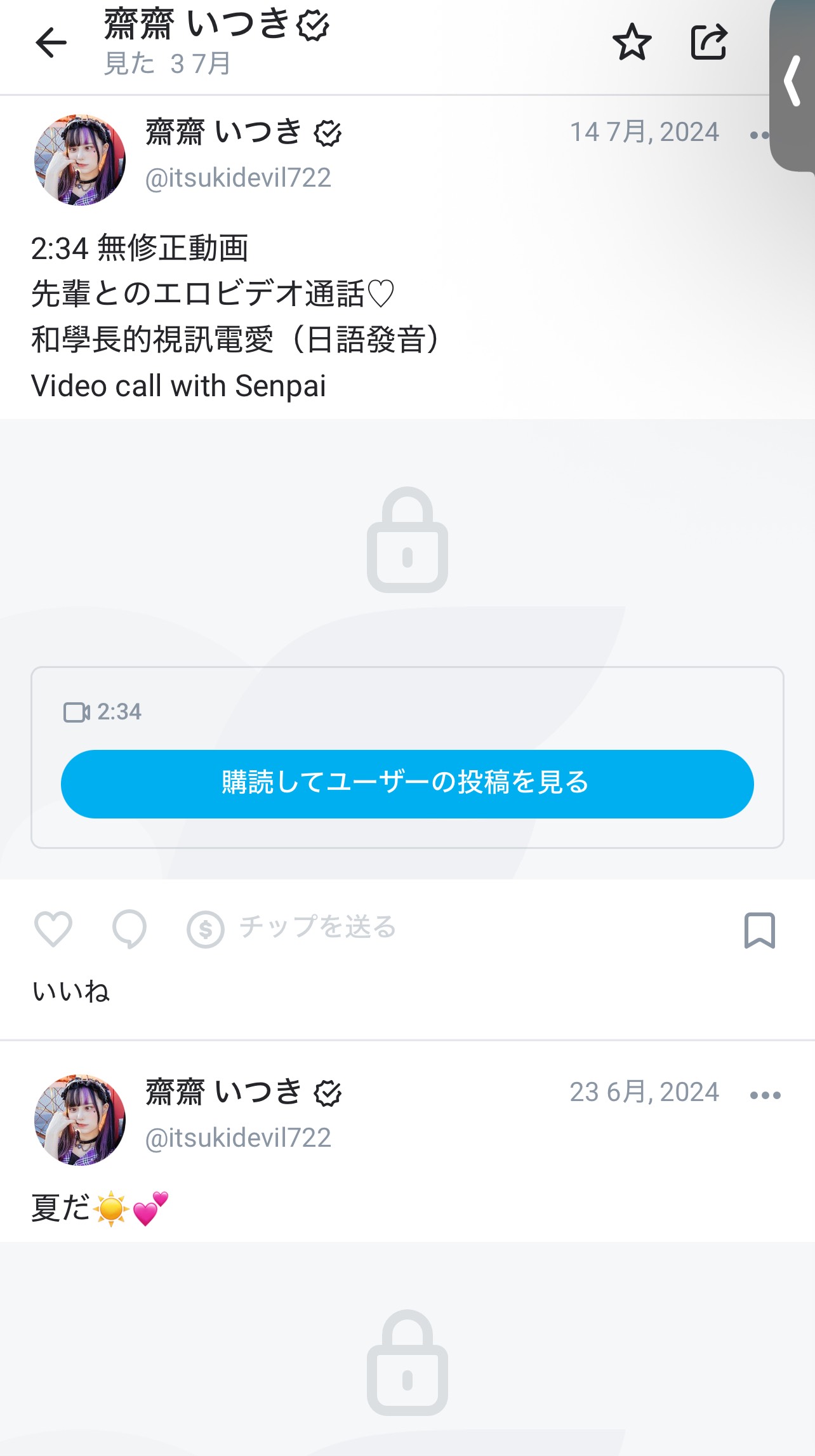The image size is (815, 1456).
Task: Like the video call with Senpai post
Action: tap(53, 930)
